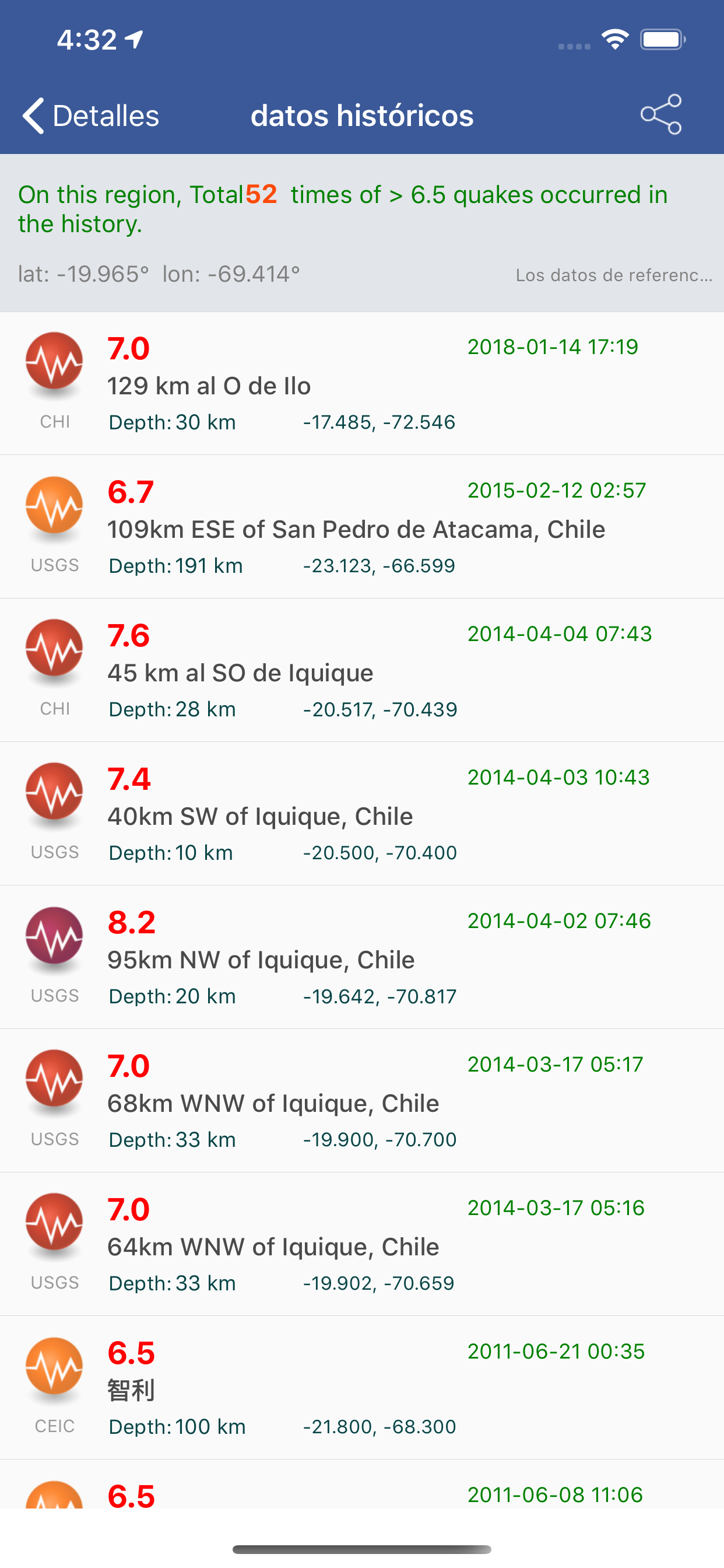Tap the Wi-Fi icon in the status bar
Viewport: 724px width, 1568px height.
(615, 38)
